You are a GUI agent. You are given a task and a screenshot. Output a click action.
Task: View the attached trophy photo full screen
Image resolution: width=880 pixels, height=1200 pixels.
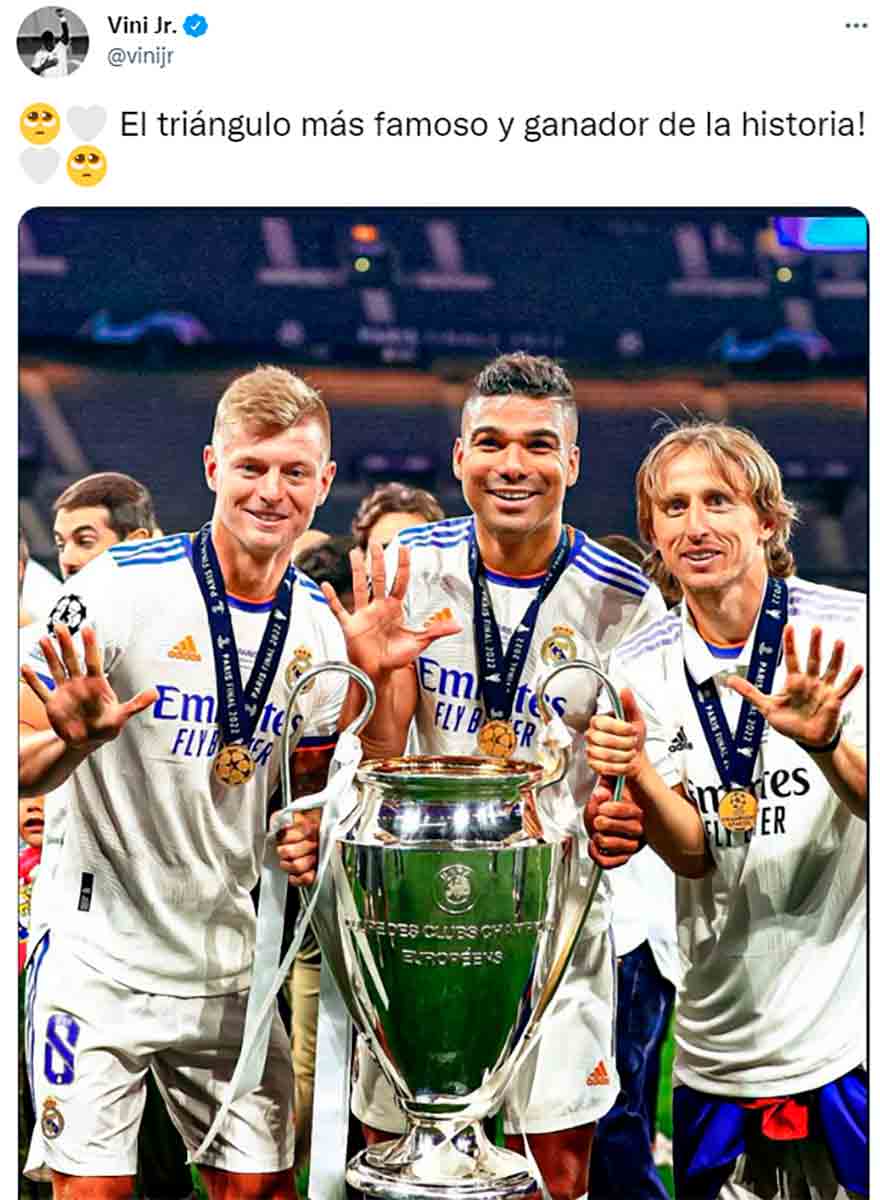(x=443, y=700)
